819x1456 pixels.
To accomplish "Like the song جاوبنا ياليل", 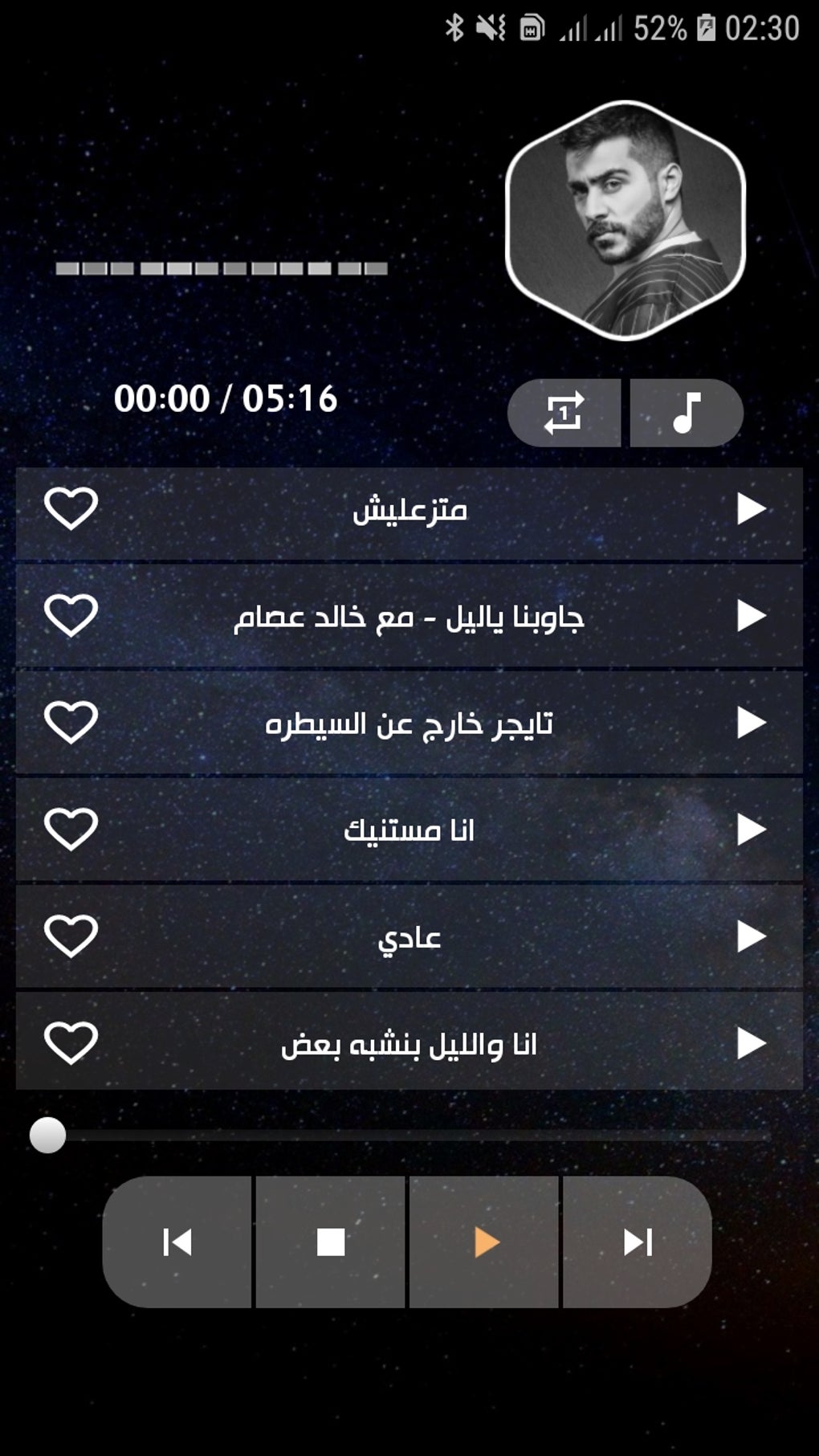I will point(71,616).
